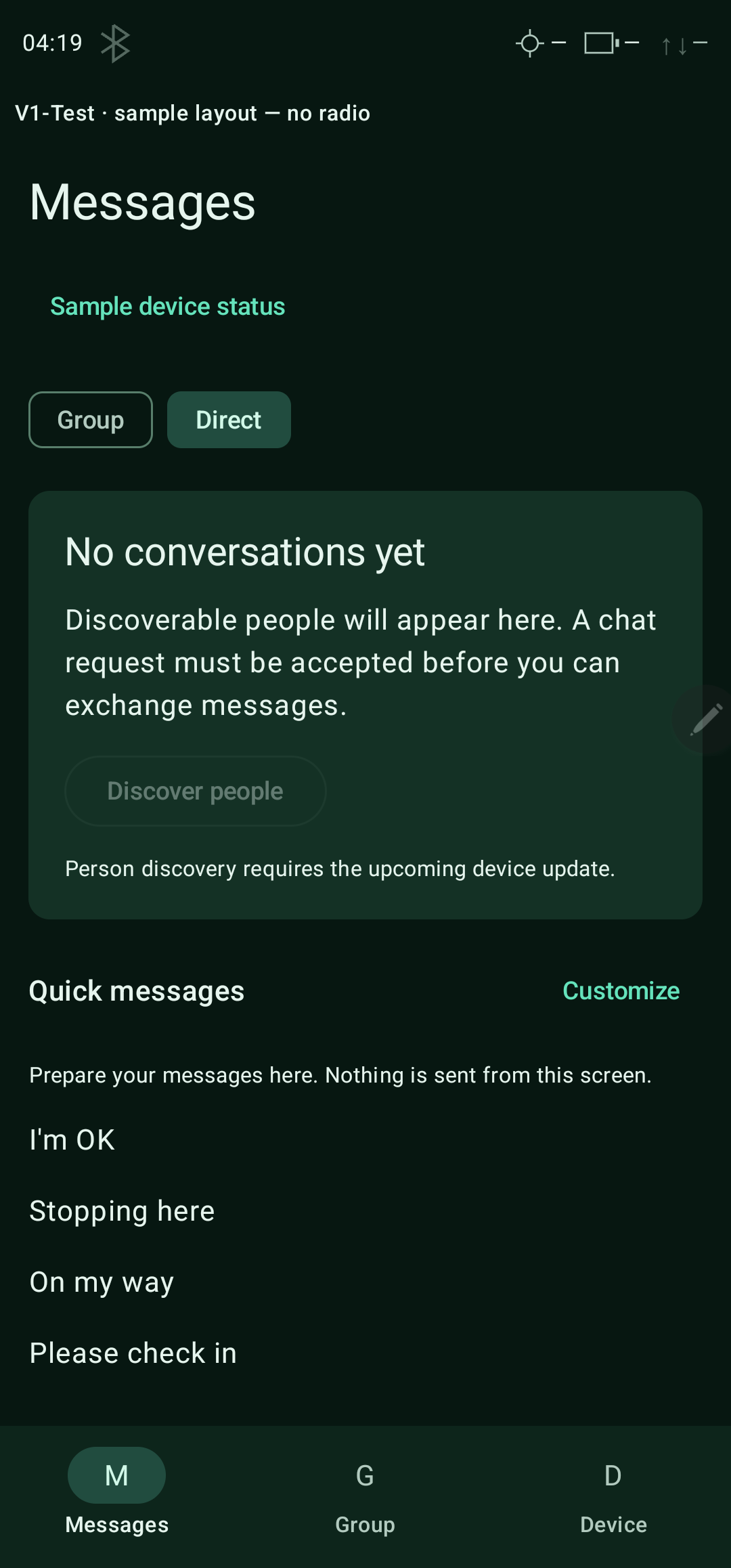Tap the pencil edit floating button
Image resolution: width=731 pixels, height=1568 pixels.
pos(704,720)
